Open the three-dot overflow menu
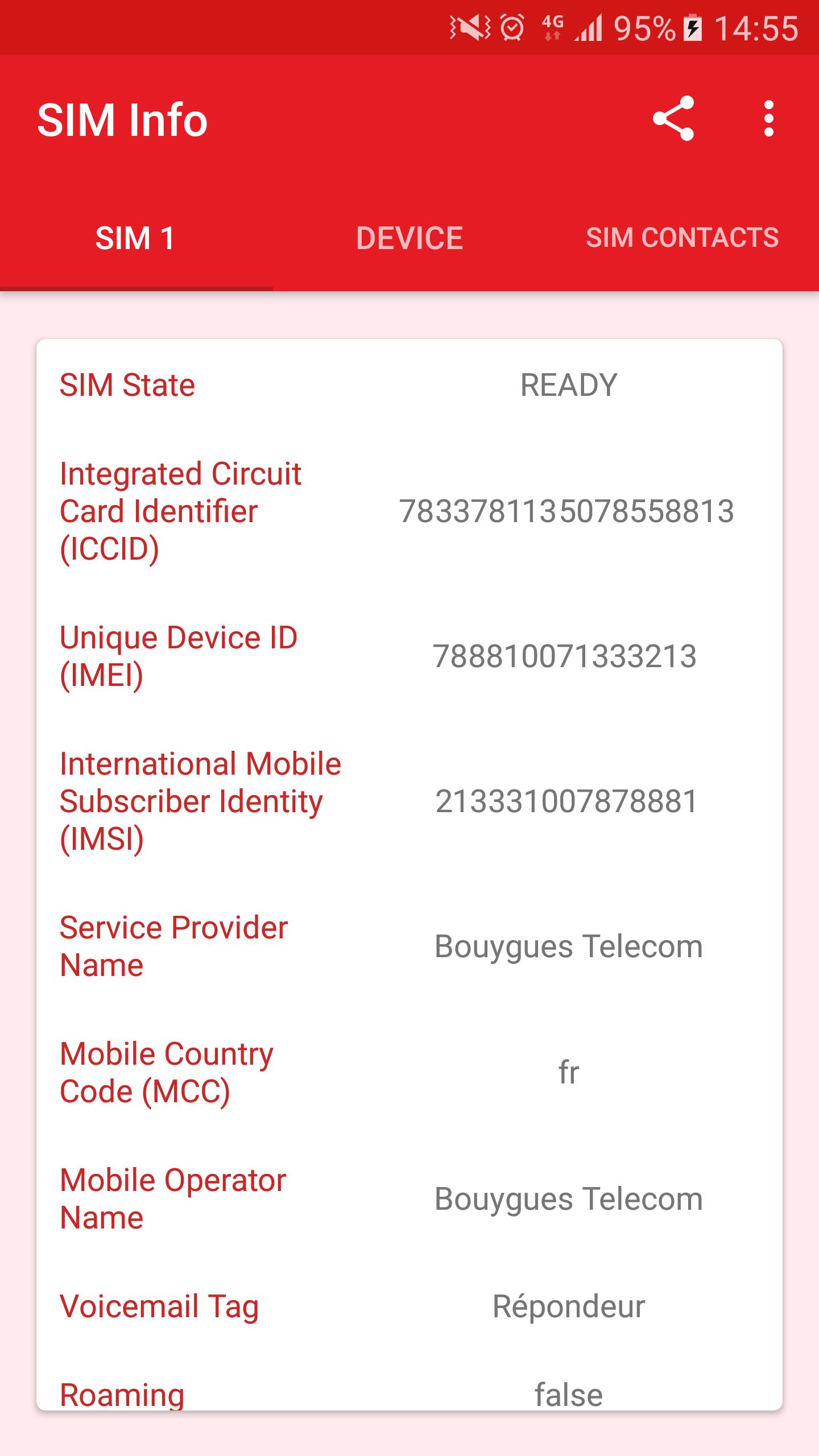Screen dimensions: 819x1456 [x=769, y=119]
